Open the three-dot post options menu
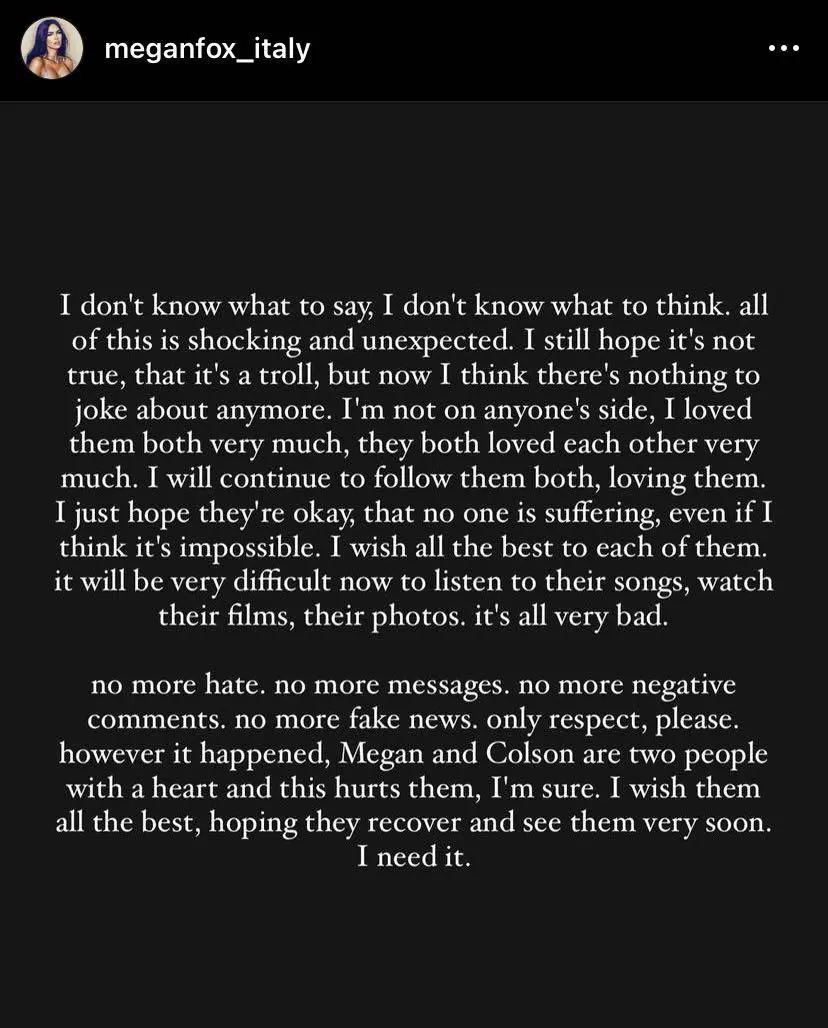 tap(783, 48)
